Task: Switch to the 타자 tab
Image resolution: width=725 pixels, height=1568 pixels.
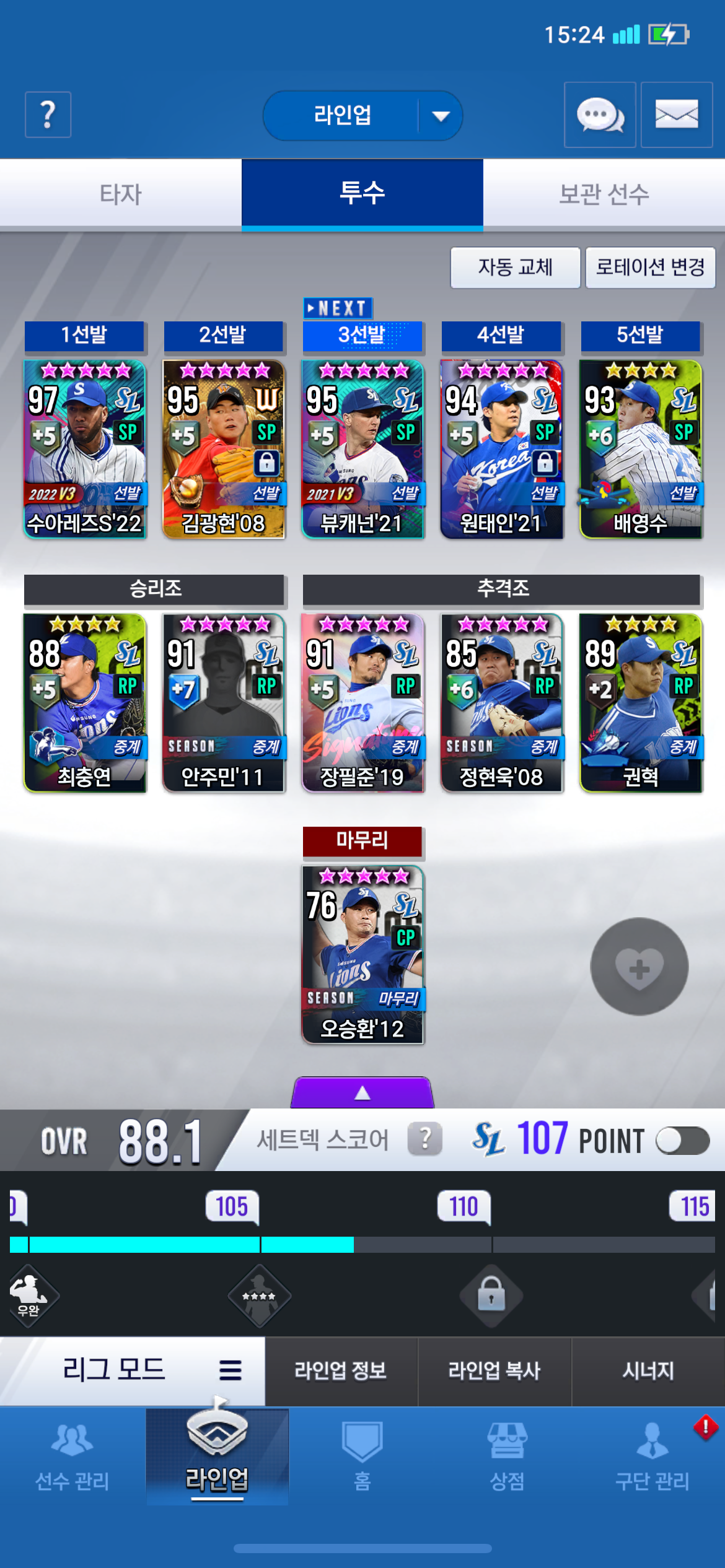Action: [121, 194]
